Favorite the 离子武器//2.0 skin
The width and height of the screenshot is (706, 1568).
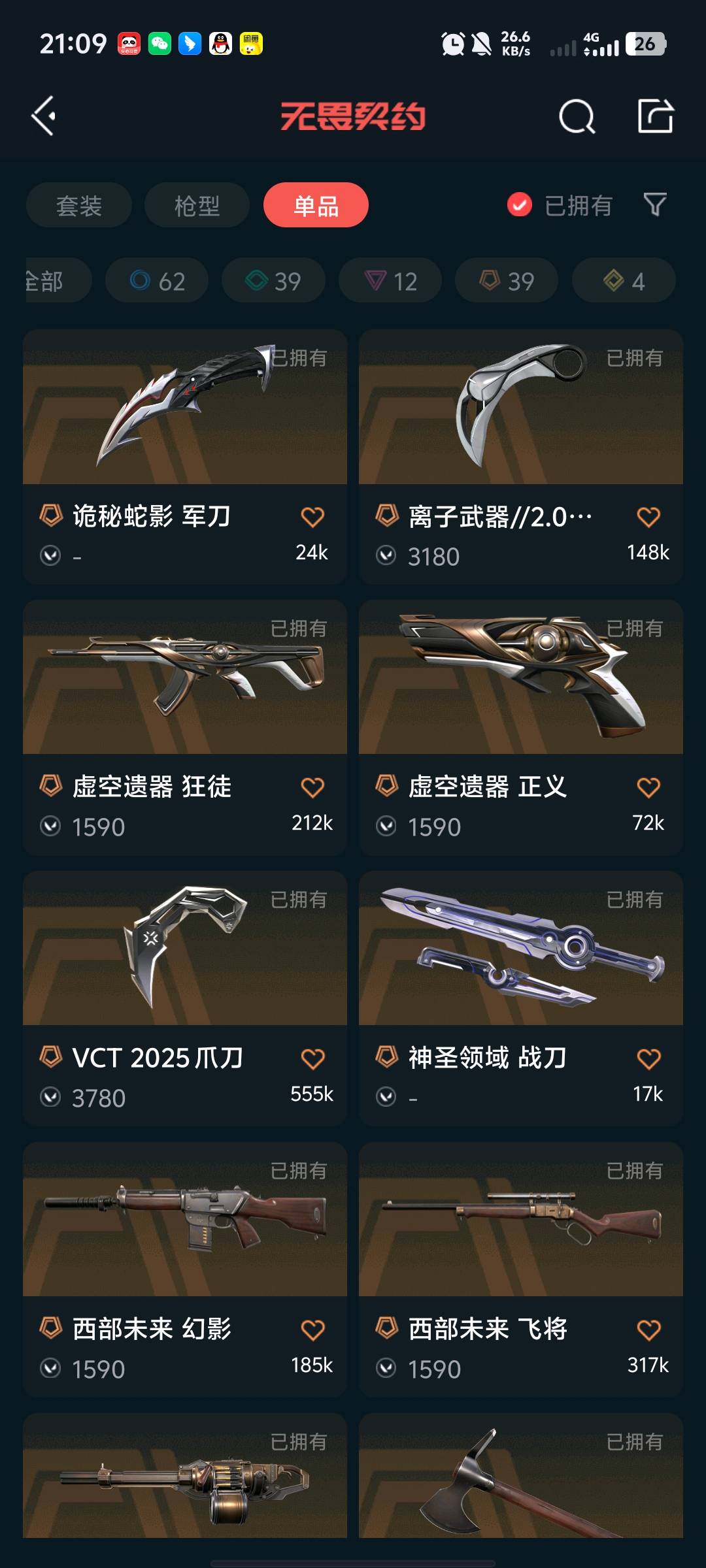pos(648,517)
